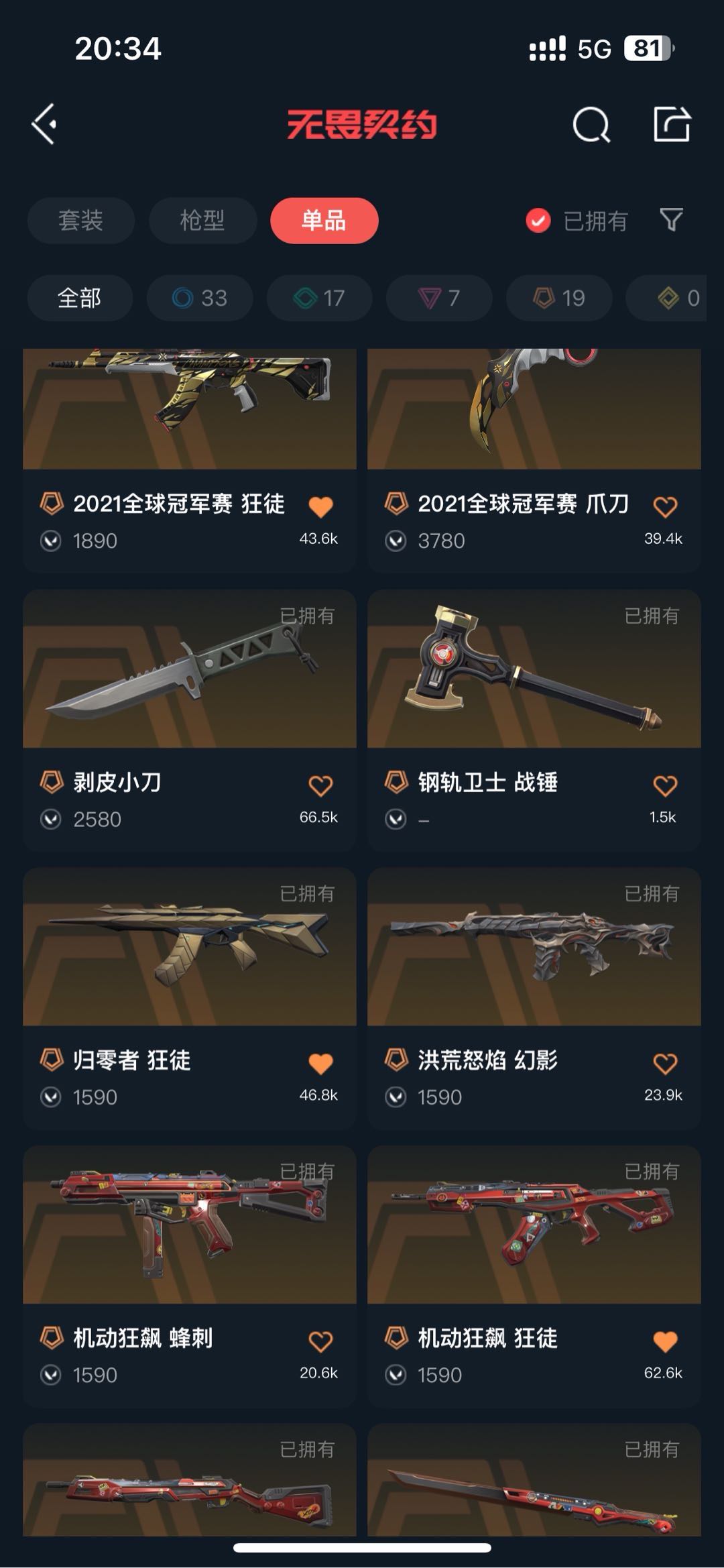Viewport: 724px width, 1568px height.
Task: Open the filter funnel icon
Action: [671, 220]
